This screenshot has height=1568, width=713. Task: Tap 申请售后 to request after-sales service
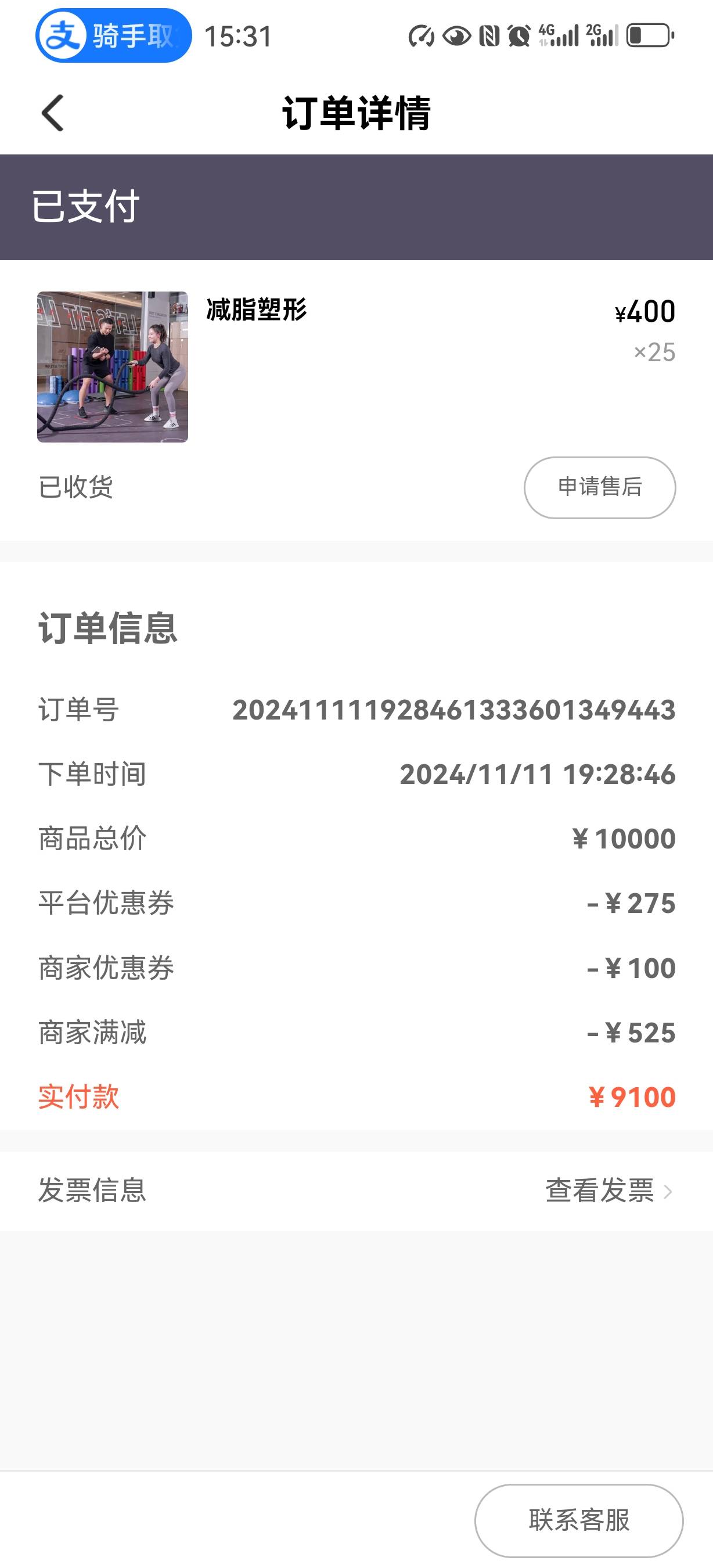tap(599, 487)
